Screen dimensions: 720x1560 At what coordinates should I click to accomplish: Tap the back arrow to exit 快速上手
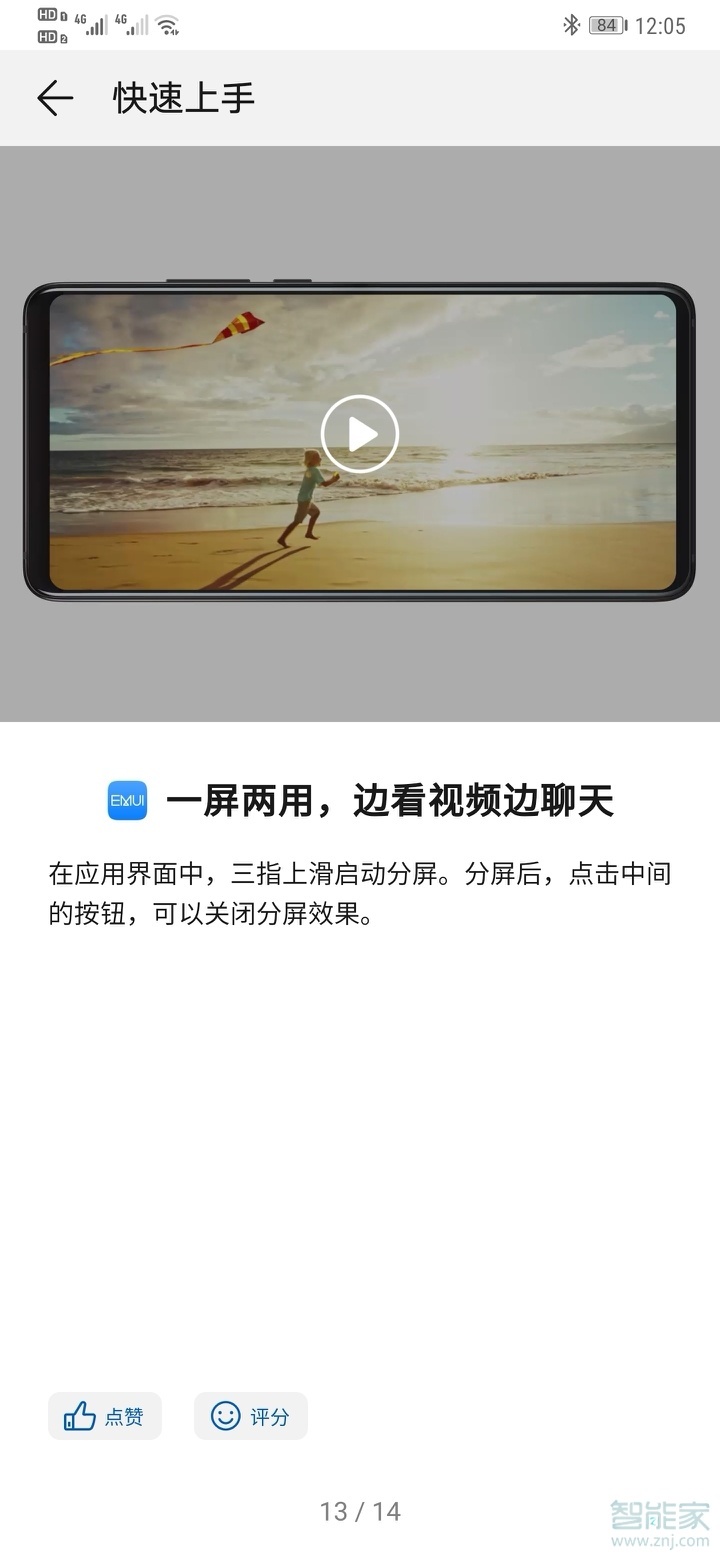[x=55, y=98]
